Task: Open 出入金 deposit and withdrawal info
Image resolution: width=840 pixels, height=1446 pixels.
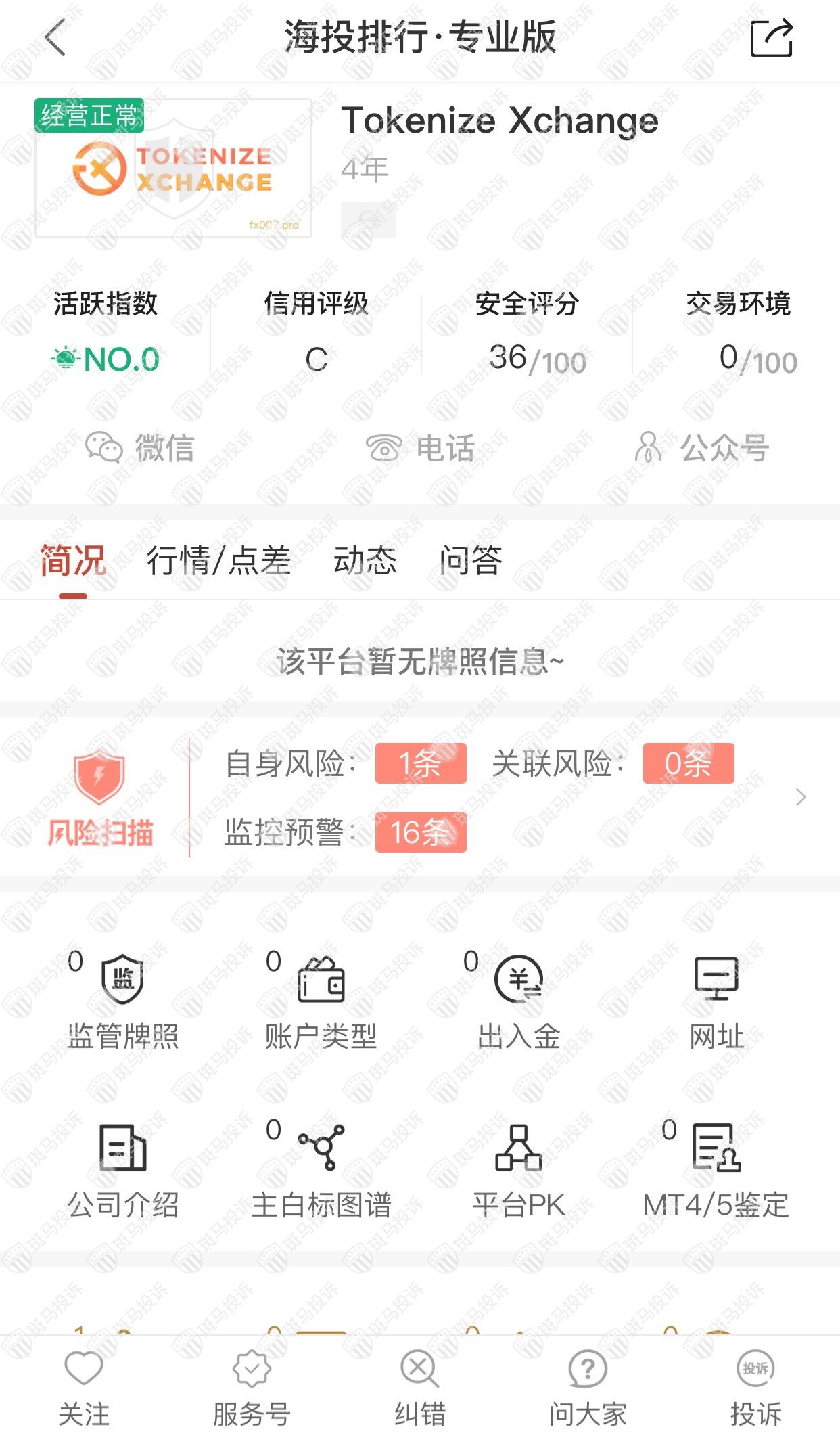Action: click(x=519, y=1001)
